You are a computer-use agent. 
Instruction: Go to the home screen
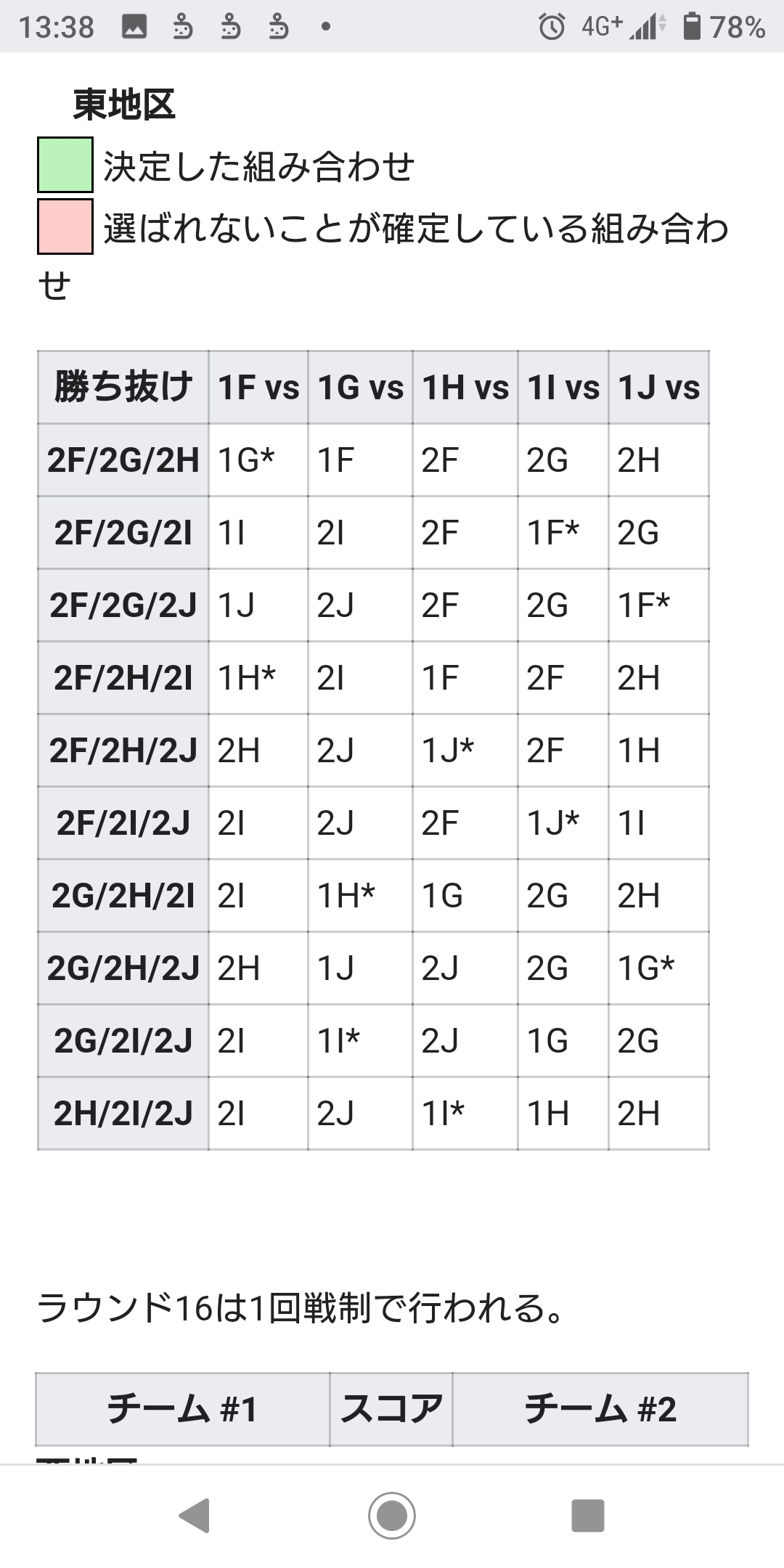[392, 1516]
